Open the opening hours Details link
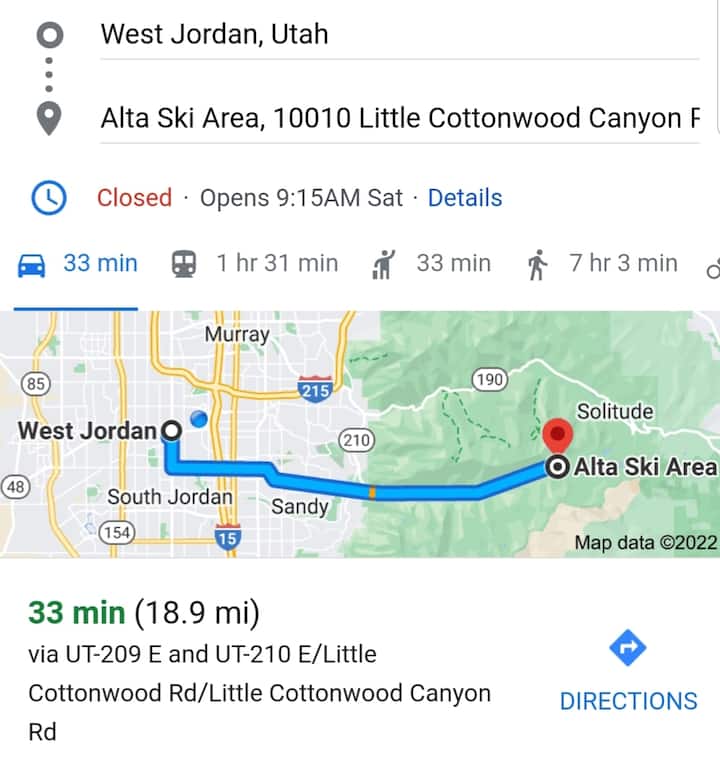 [465, 198]
